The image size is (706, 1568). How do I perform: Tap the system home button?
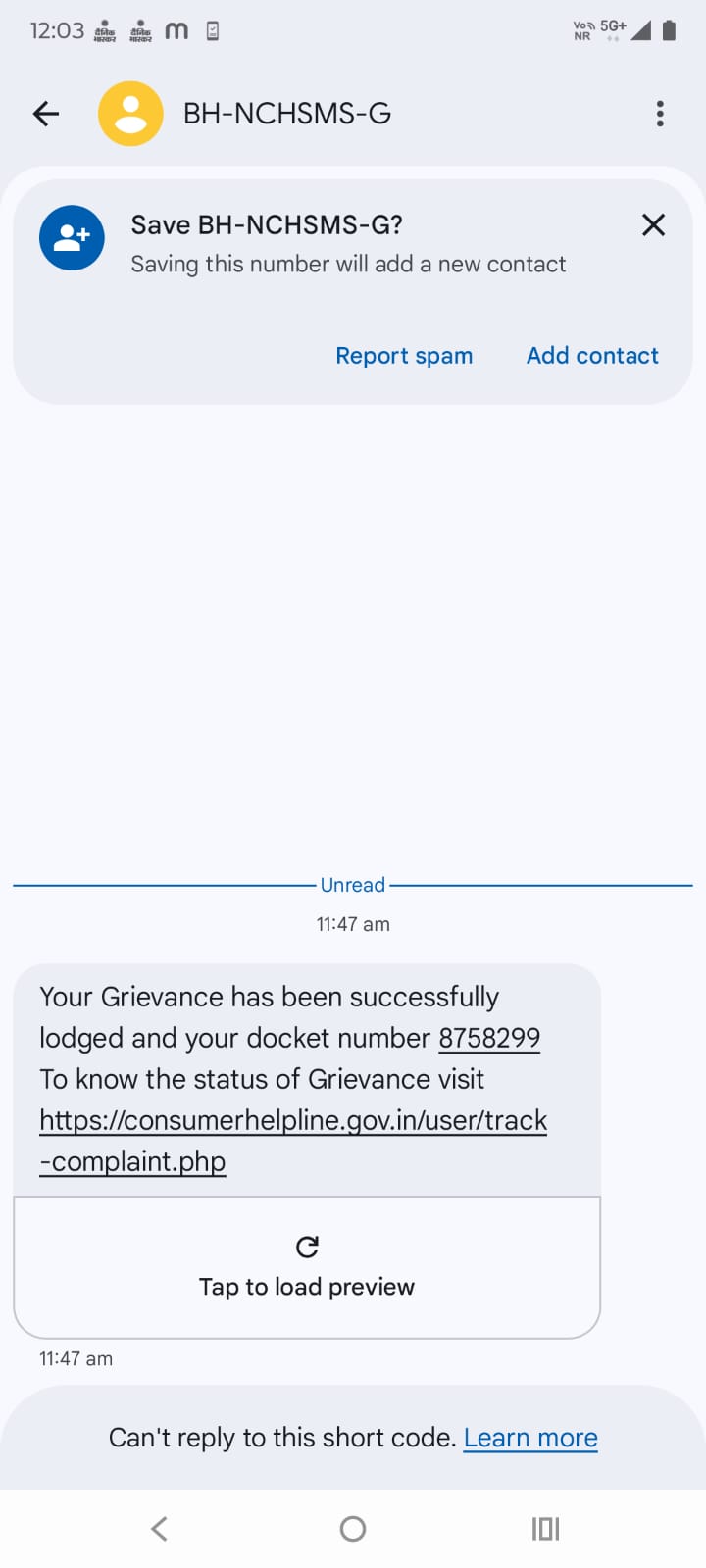353,1529
